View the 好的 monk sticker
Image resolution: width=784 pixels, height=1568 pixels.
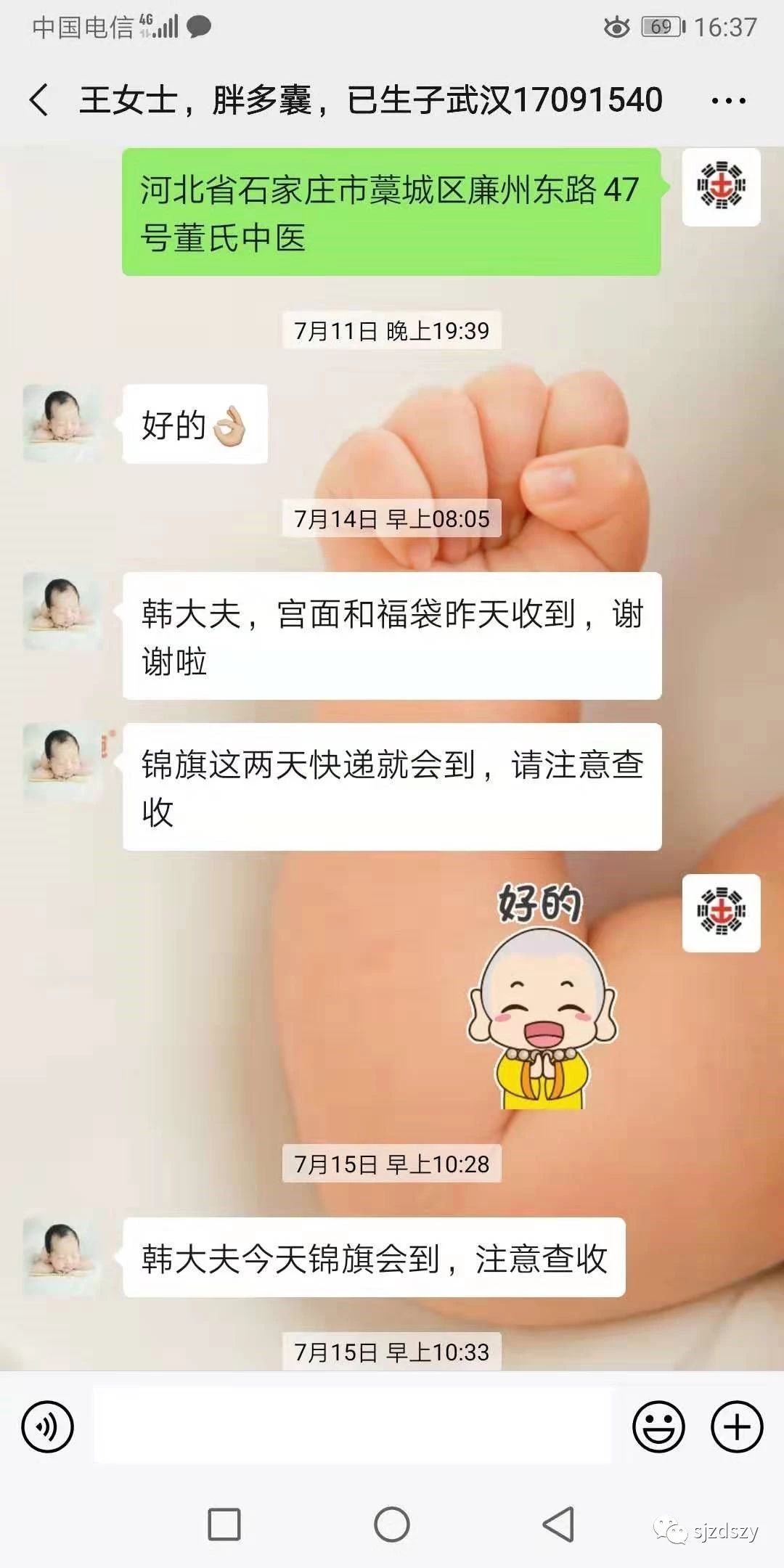point(541,995)
